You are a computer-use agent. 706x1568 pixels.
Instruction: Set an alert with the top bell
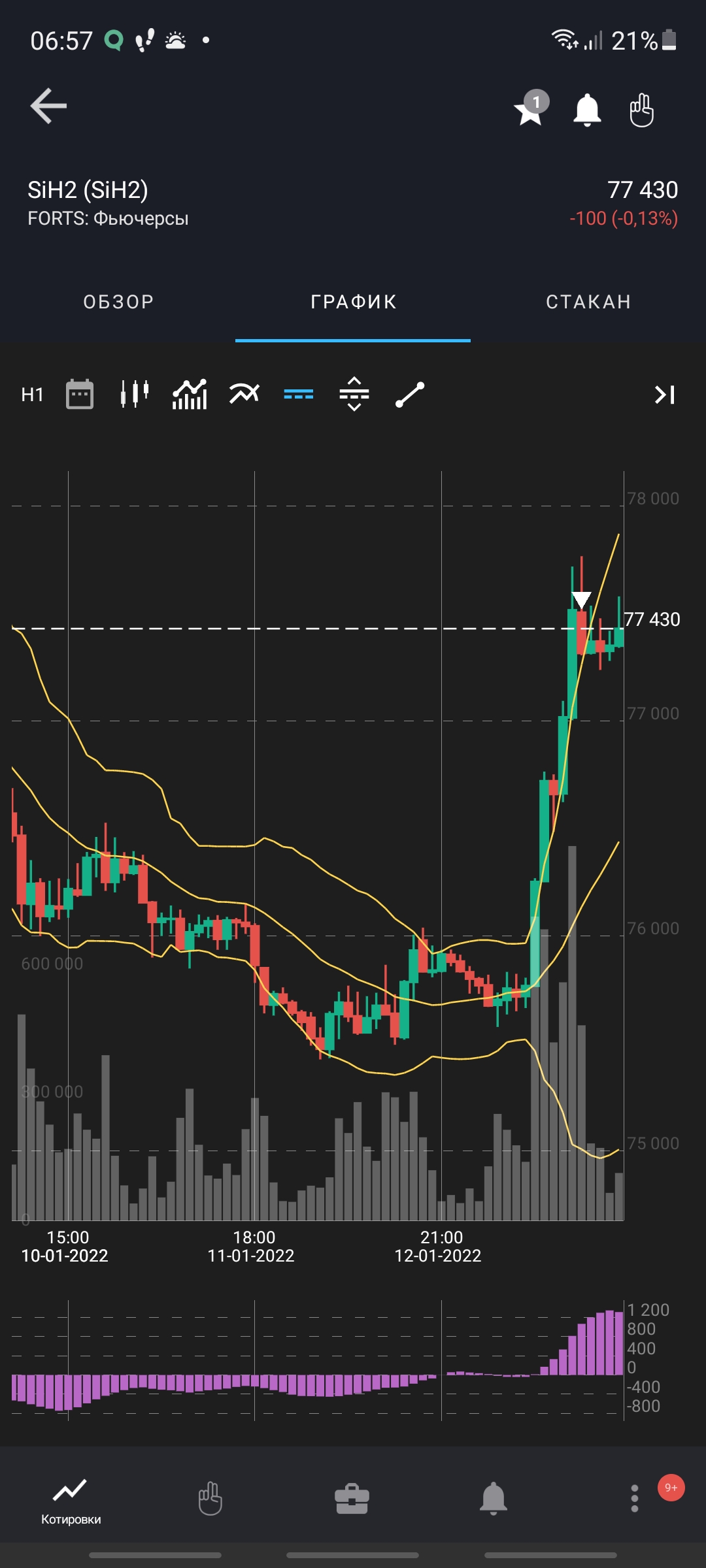click(587, 110)
